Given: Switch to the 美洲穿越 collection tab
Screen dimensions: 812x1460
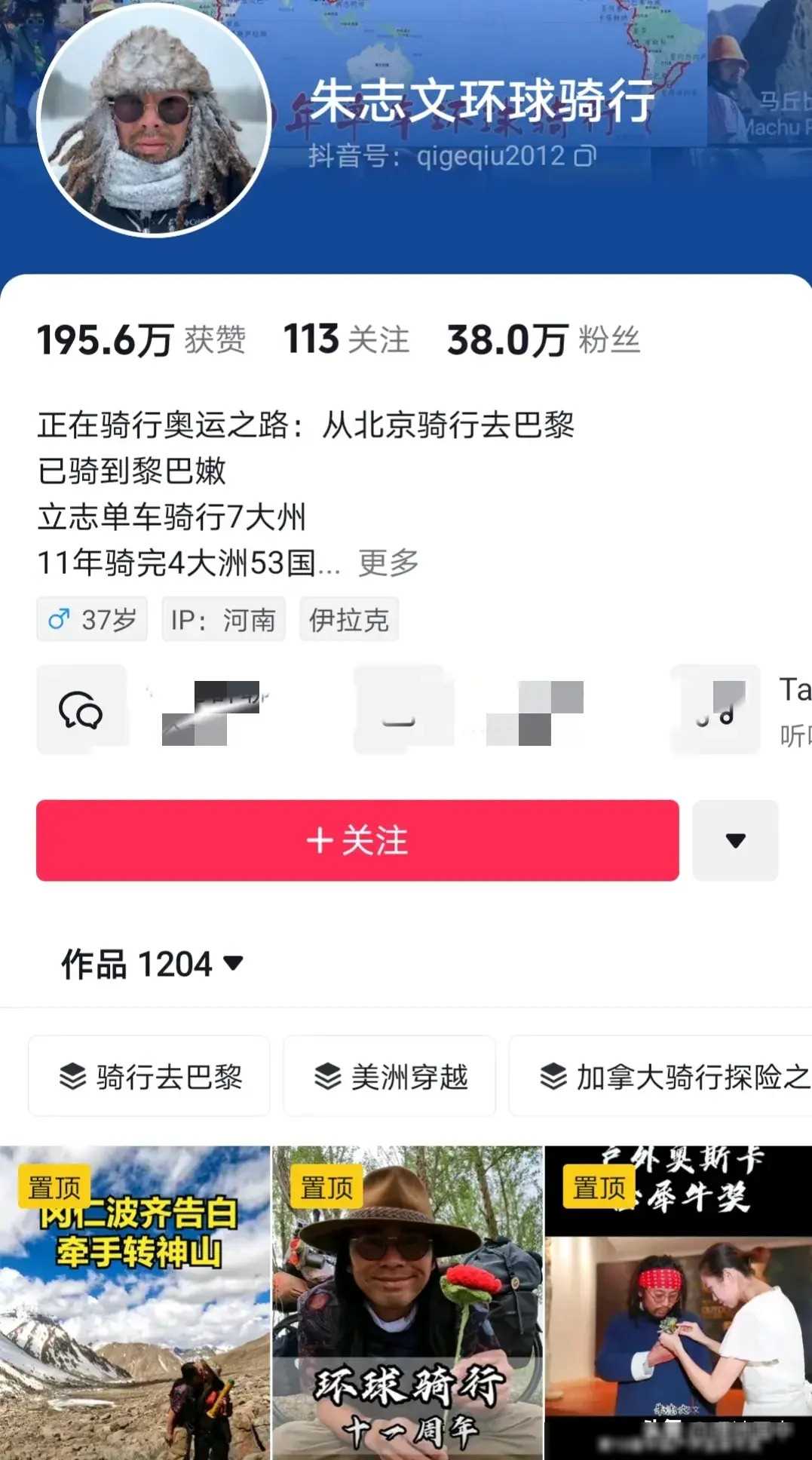Looking at the screenshot, I should (389, 1077).
